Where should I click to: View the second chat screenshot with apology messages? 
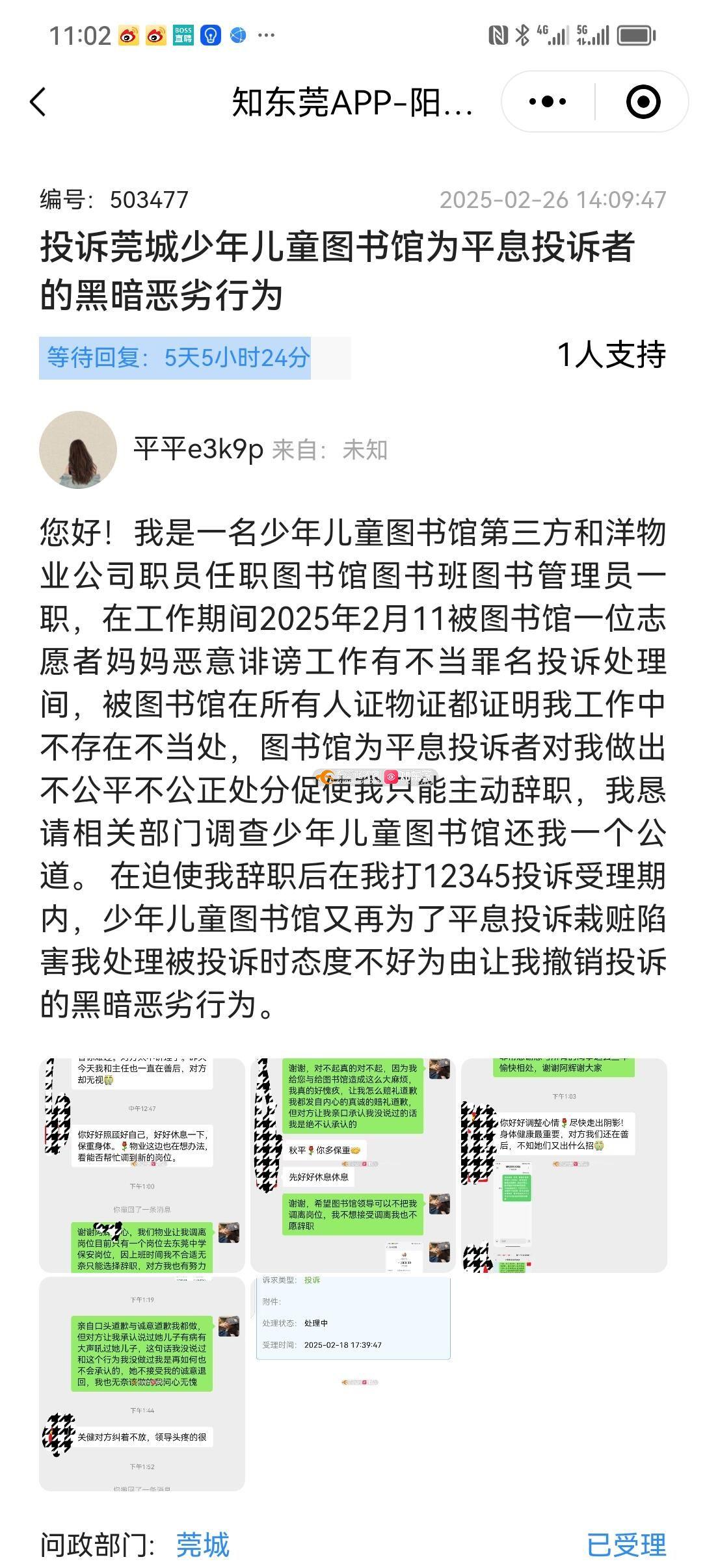[352, 1164]
